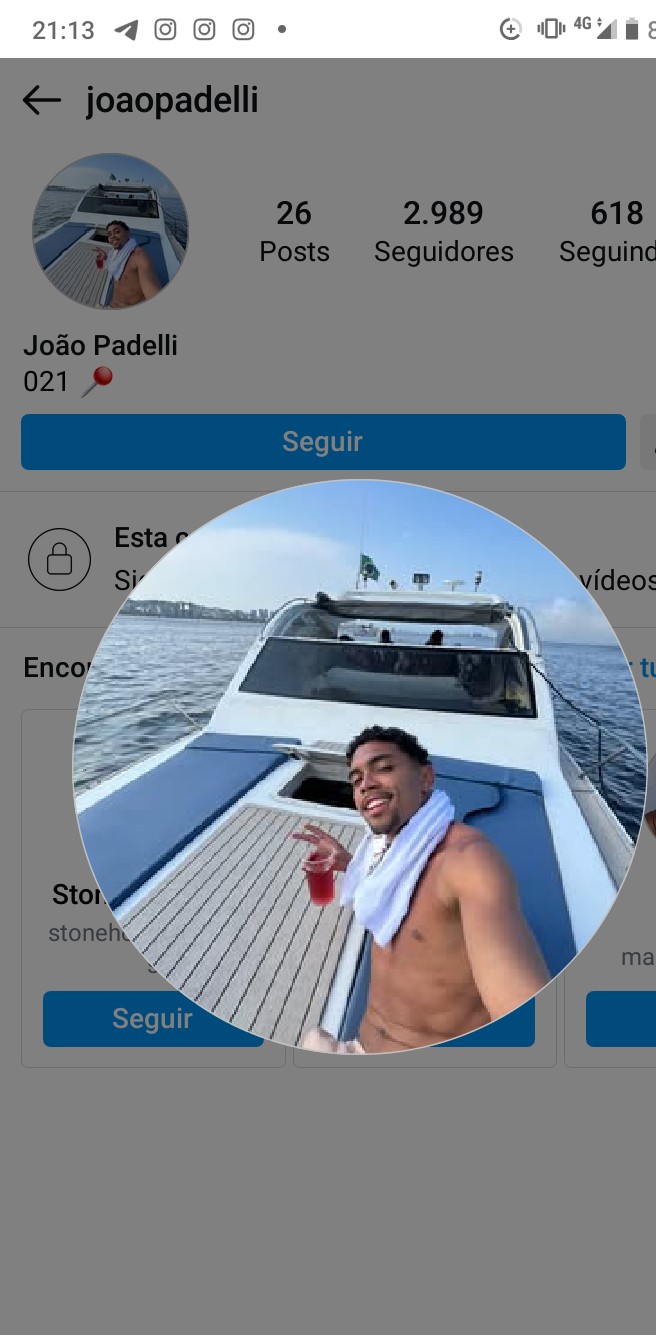The image size is (656, 1335).
Task: Follow João Padelli with Seguir button
Action: point(322,442)
